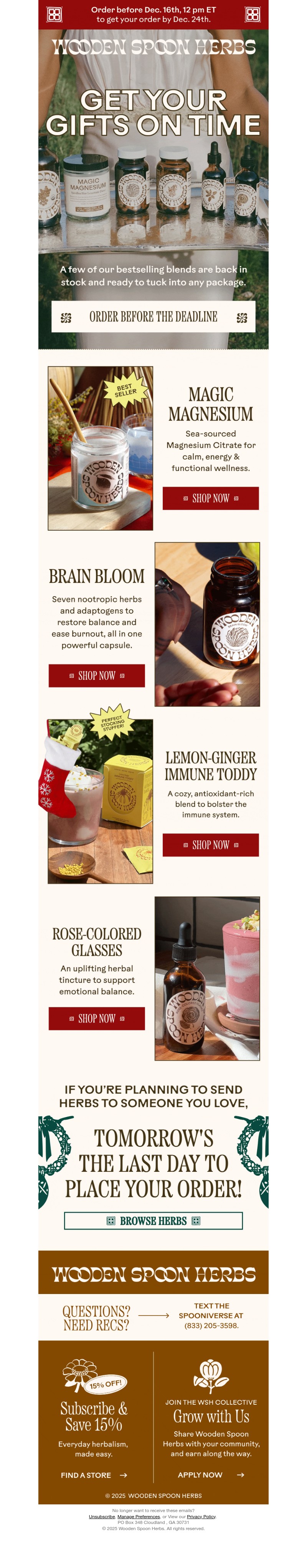This screenshot has width=307, height=1568.
Task: Shop now for Brain Bloom
Action: click(x=96, y=676)
